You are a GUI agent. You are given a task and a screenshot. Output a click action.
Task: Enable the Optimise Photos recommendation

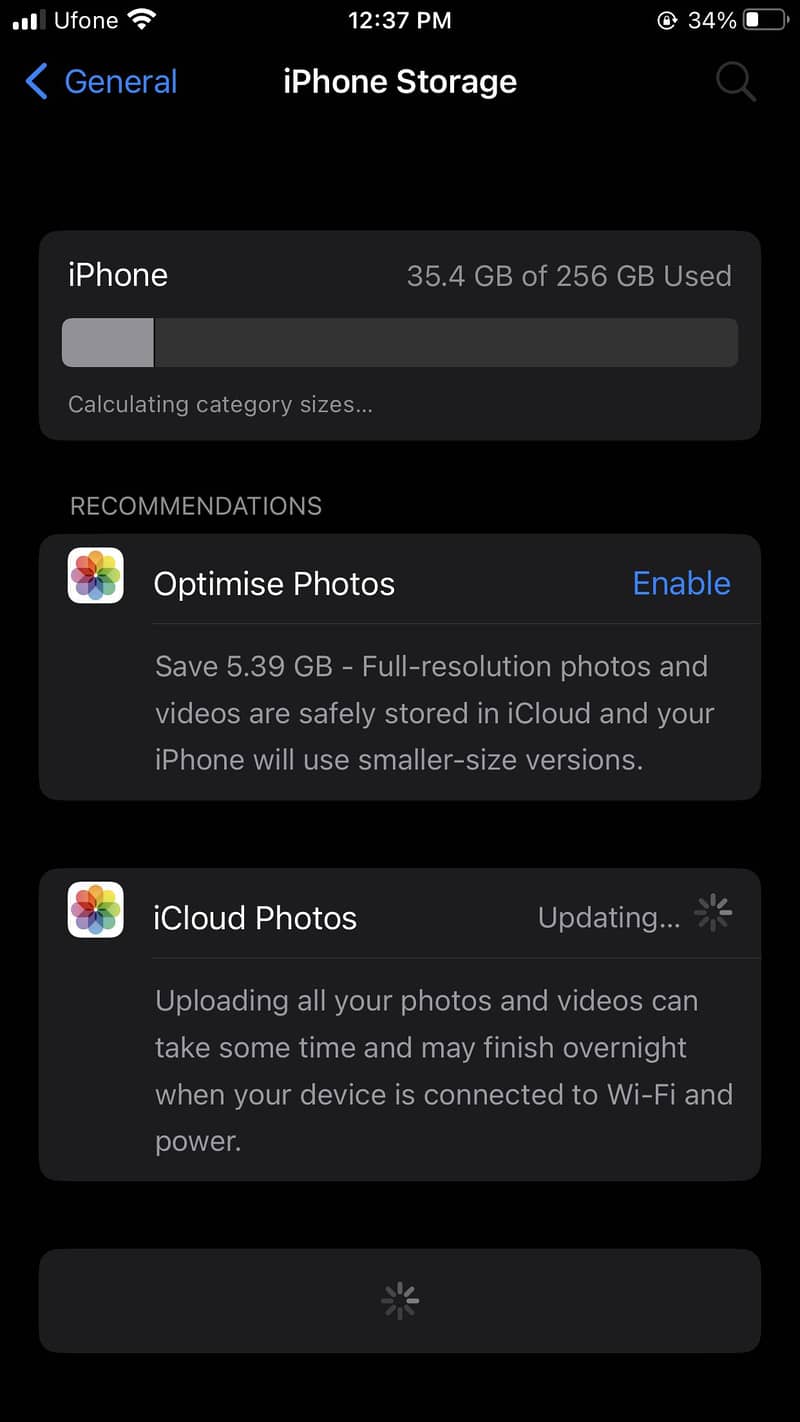(x=681, y=583)
